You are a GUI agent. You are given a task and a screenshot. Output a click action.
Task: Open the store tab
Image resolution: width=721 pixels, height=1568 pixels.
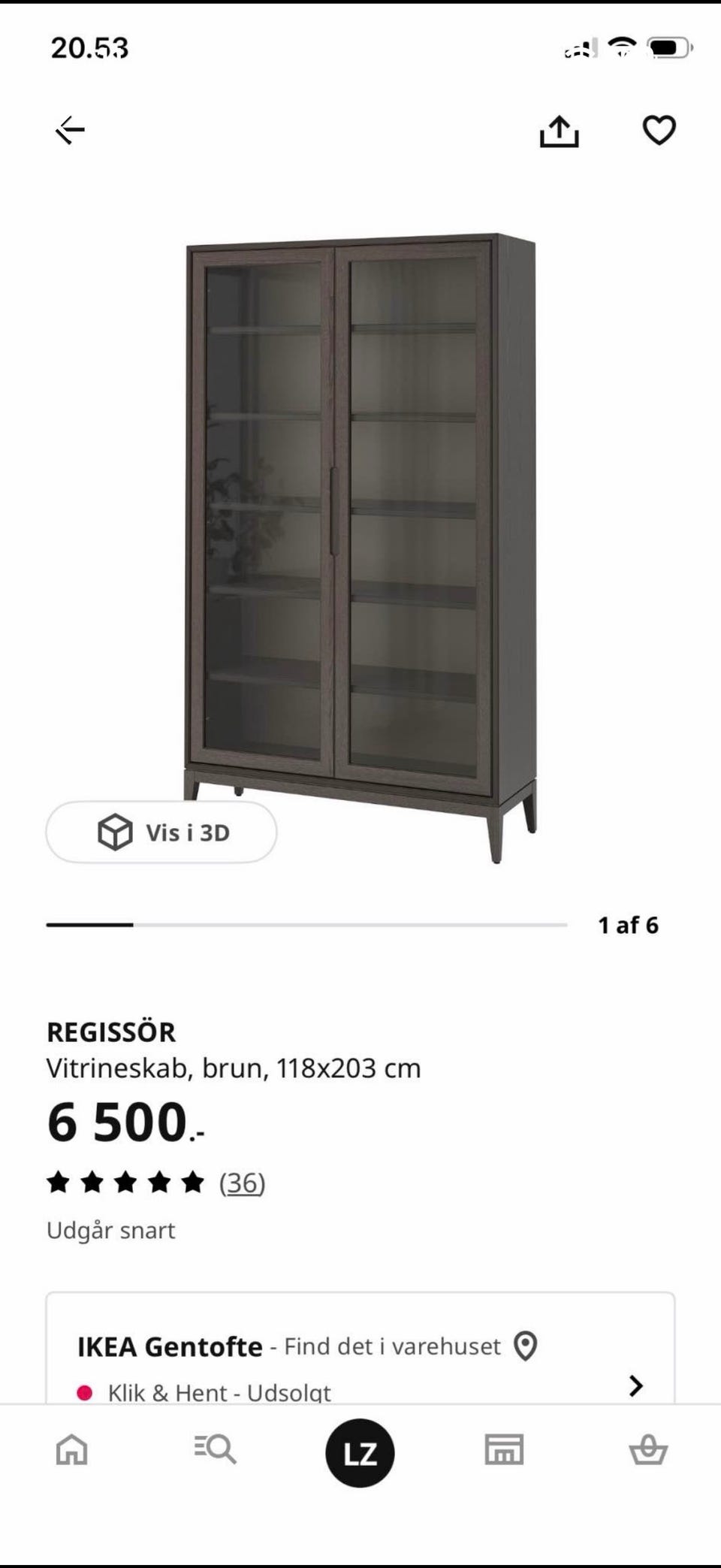(x=504, y=1449)
